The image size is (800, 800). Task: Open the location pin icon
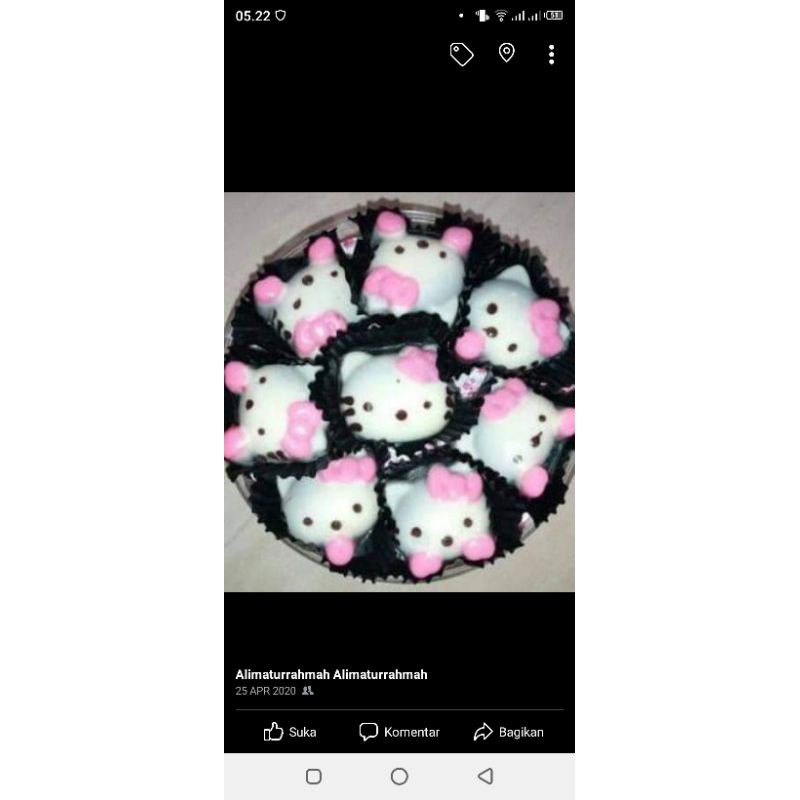507,53
